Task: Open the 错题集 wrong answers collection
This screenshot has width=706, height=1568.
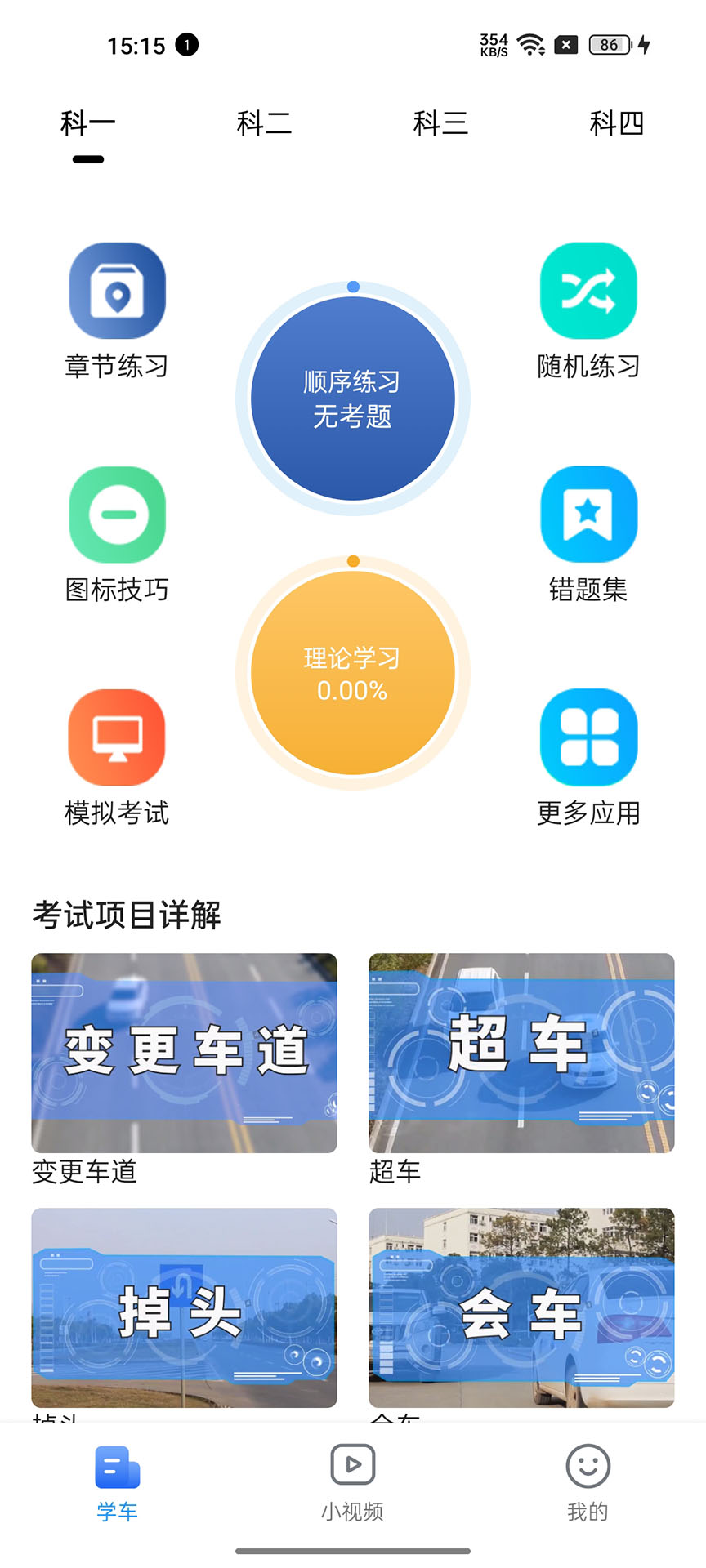Action: click(588, 514)
